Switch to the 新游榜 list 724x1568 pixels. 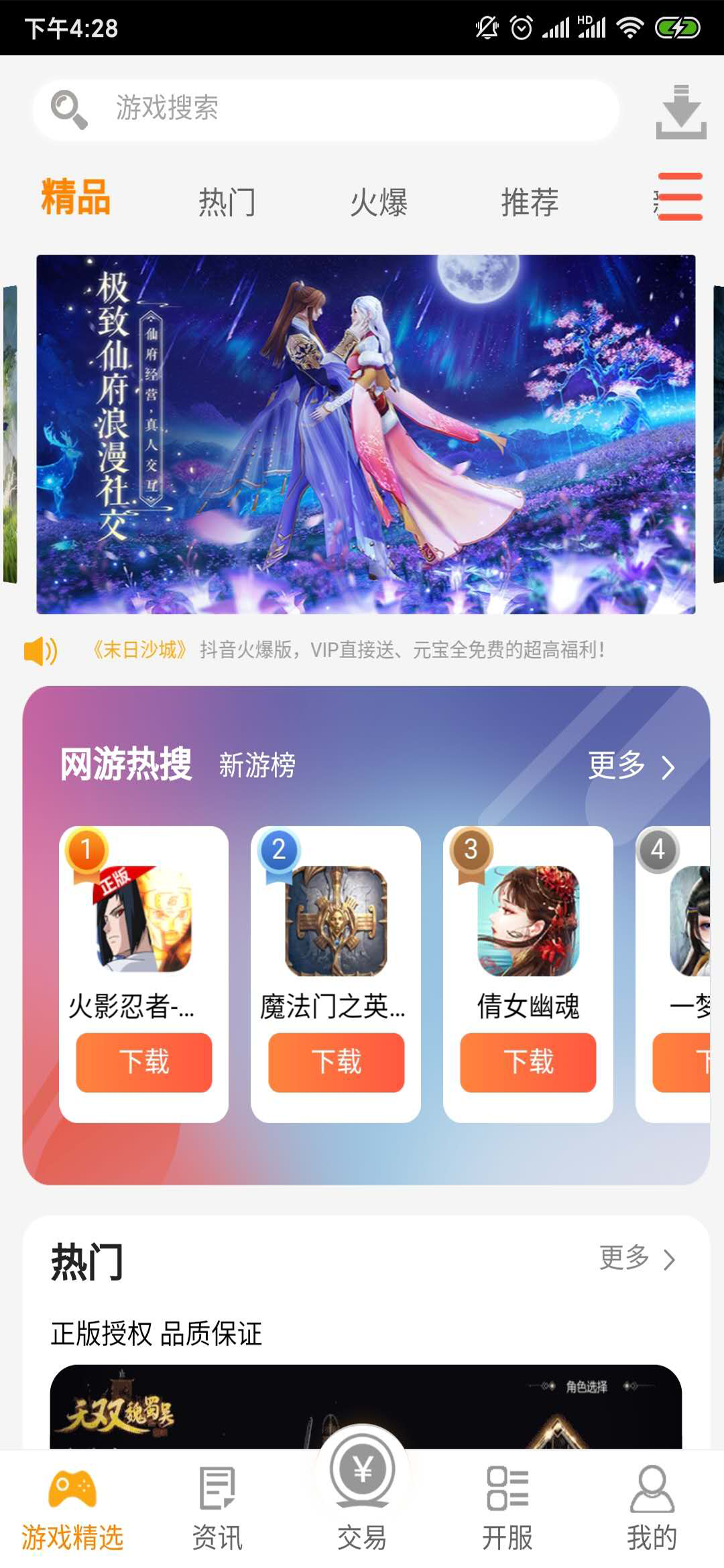257,765
